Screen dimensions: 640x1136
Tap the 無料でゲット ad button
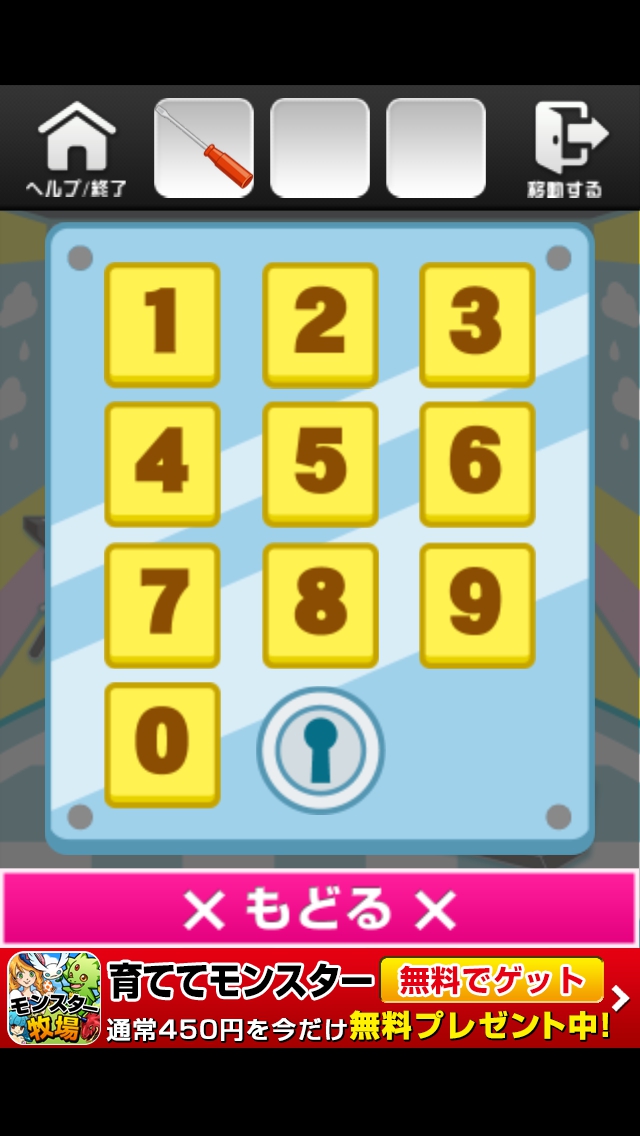491,980
